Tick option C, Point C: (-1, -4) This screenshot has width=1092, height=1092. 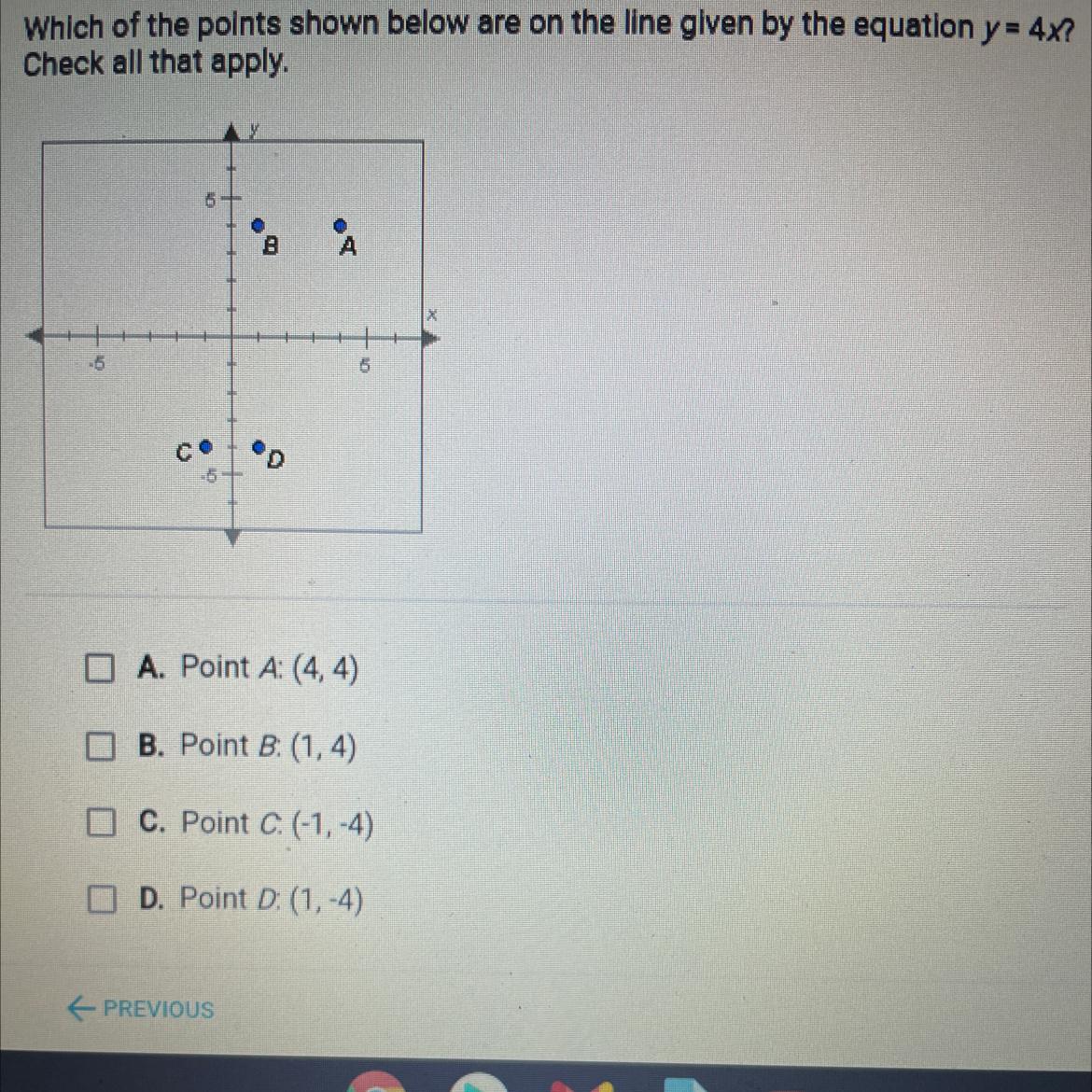[x=100, y=823]
